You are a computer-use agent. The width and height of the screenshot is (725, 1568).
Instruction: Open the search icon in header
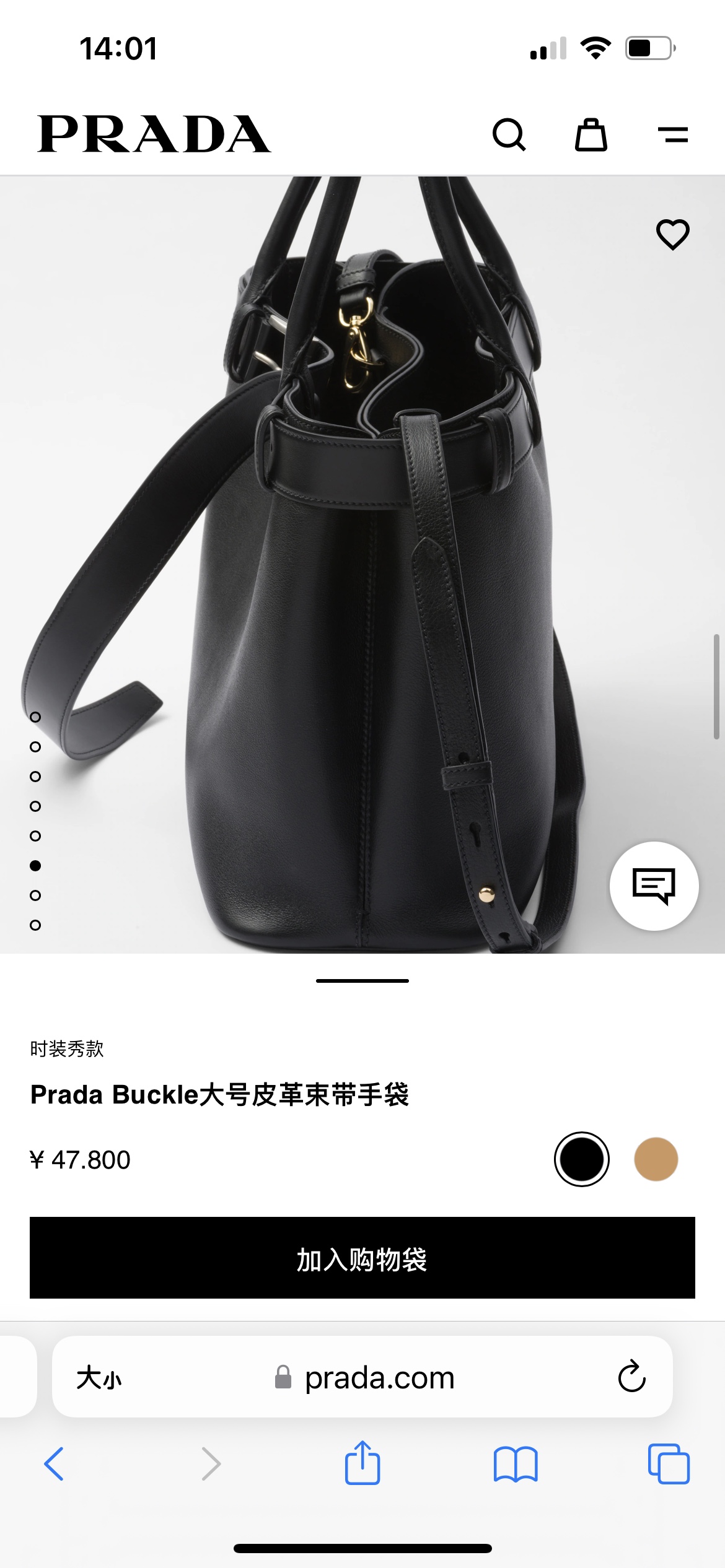pos(509,134)
